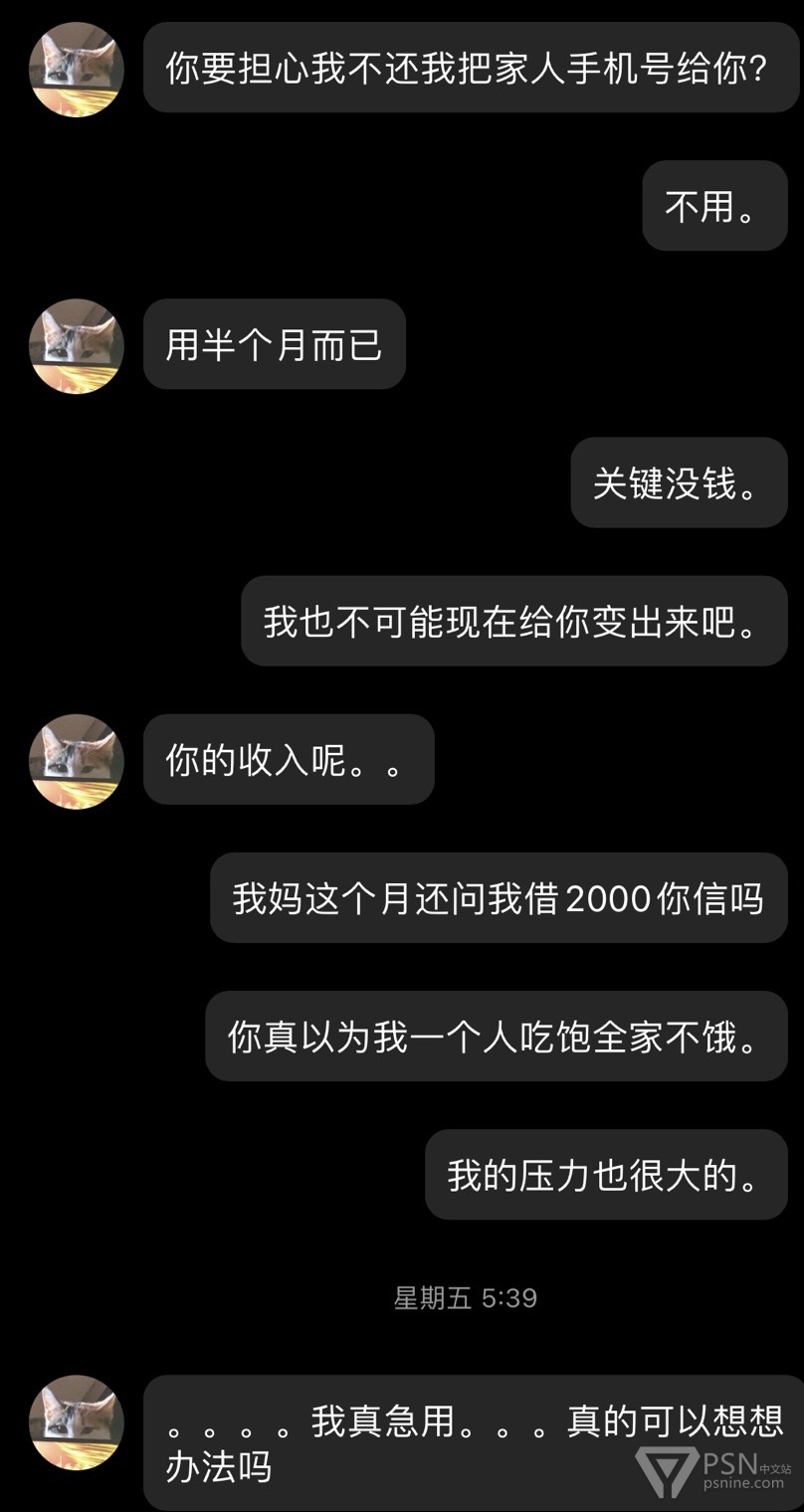The height and width of the screenshot is (1512, 804).
Task: Tap avatar beside the "你要担心我不还" message
Action: coord(77,69)
